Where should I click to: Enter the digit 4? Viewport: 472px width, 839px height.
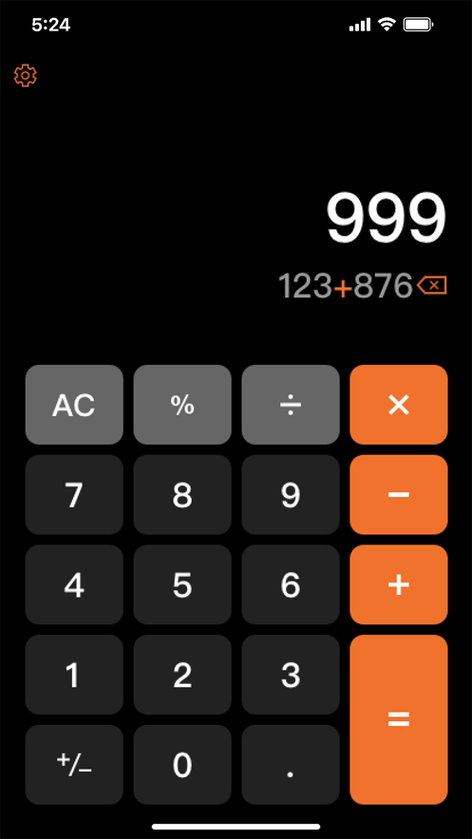pyautogui.click(x=74, y=584)
